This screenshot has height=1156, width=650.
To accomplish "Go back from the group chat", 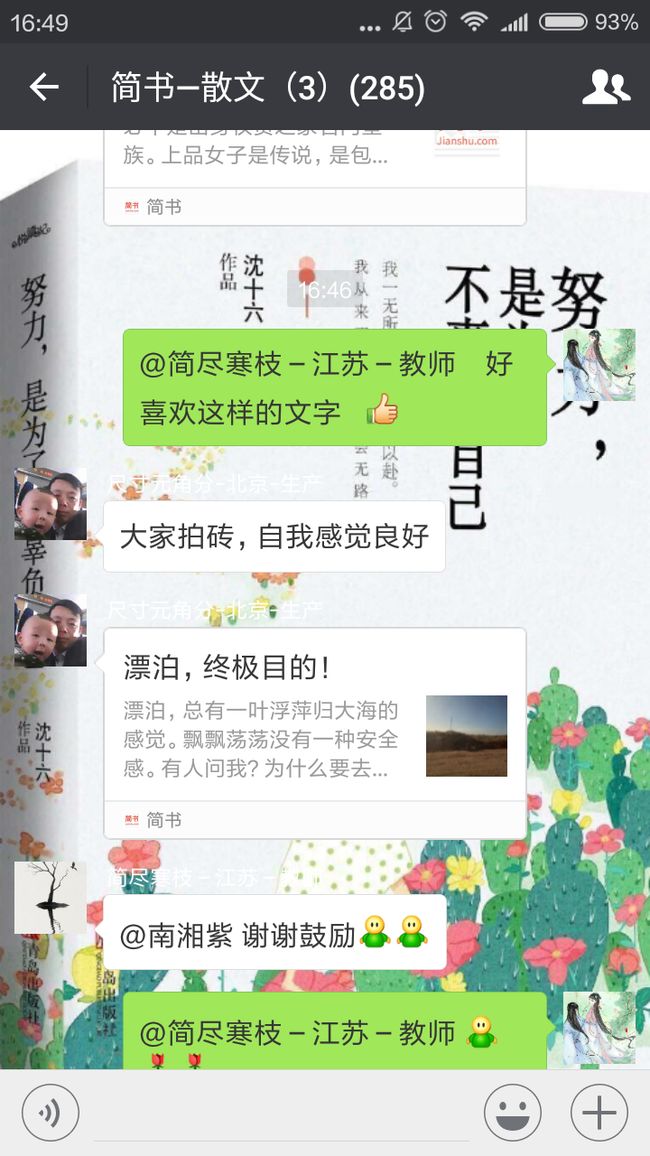I will [43, 87].
